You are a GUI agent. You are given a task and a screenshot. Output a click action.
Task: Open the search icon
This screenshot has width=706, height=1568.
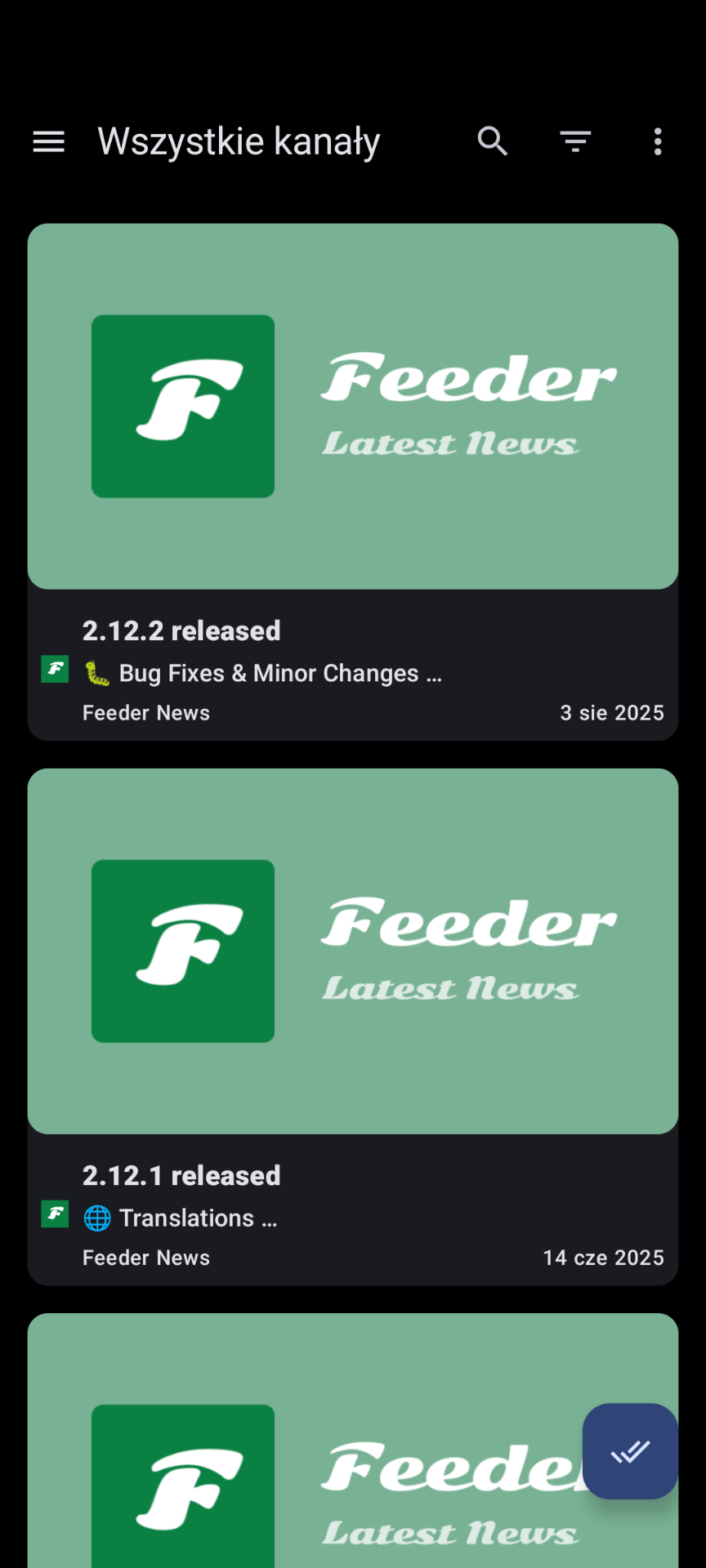point(493,142)
